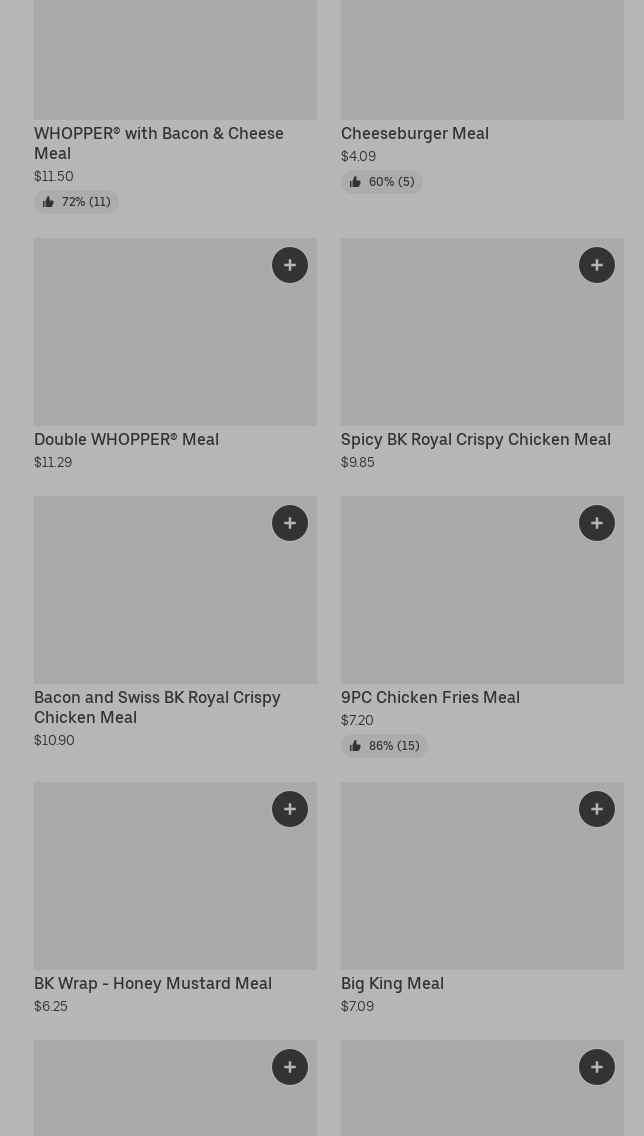The width and height of the screenshot is (644, 1136).
Task: Open WHOPPER with Bacon & Cheese Meal
Action: pos(158,143)
